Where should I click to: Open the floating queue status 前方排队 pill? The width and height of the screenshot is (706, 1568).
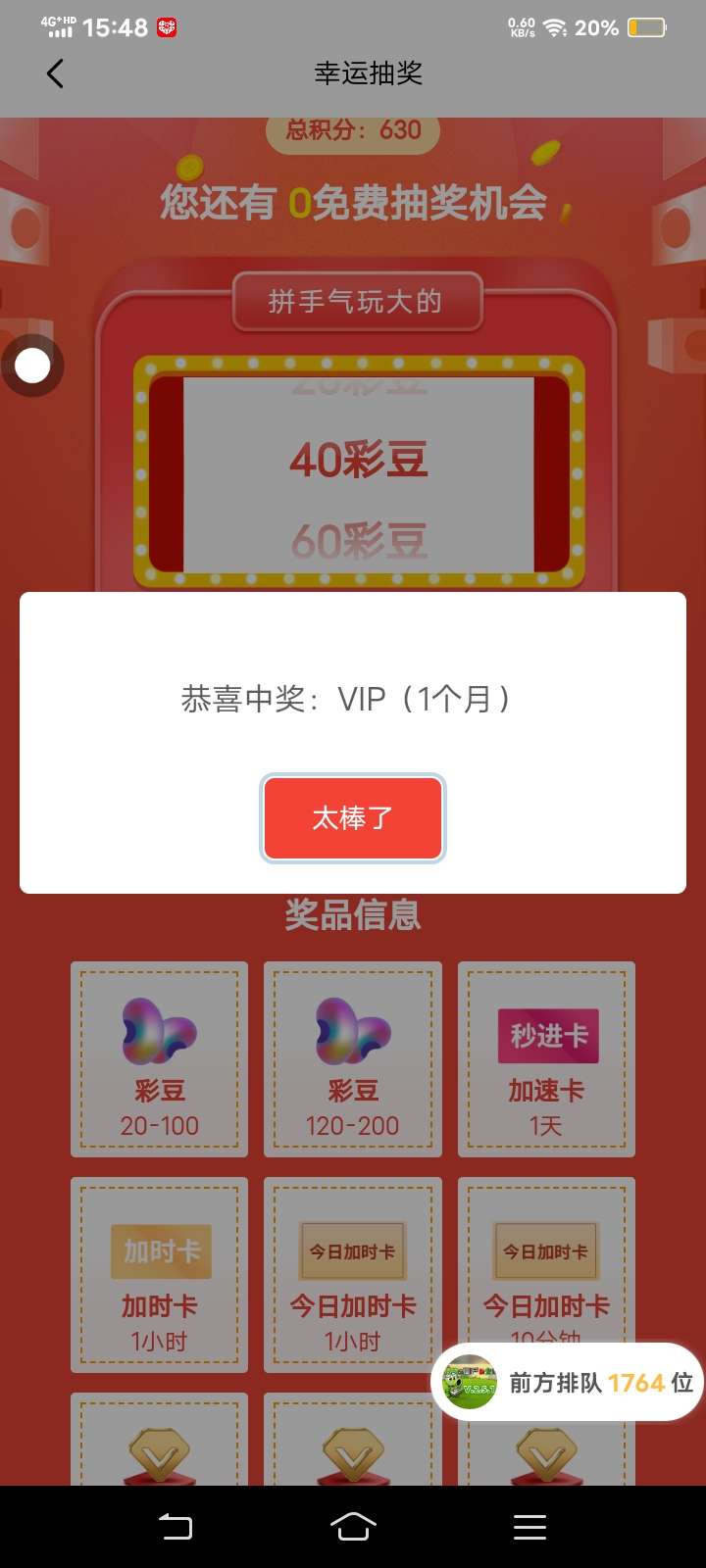pos(568,1382)
